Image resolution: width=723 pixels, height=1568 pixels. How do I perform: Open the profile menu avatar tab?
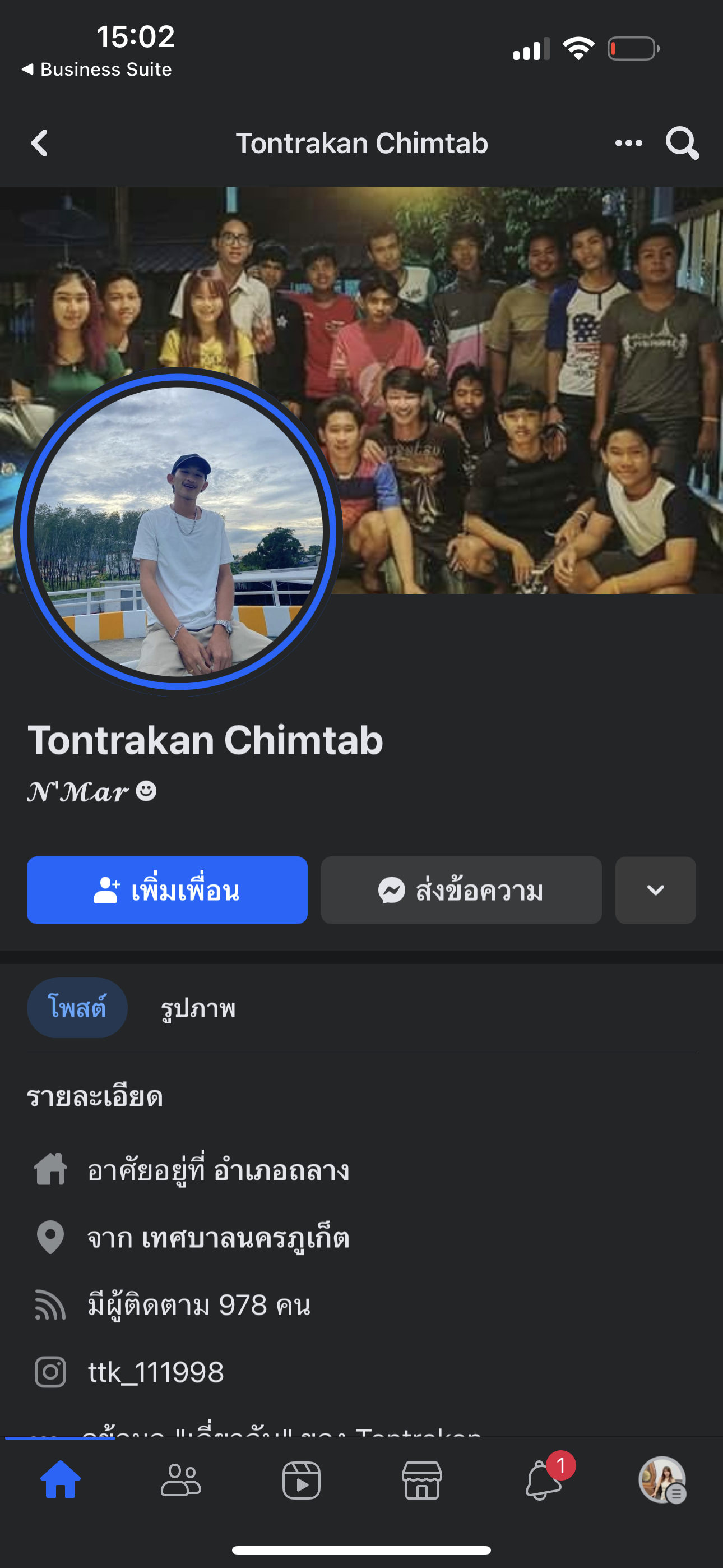[662, 1480]
